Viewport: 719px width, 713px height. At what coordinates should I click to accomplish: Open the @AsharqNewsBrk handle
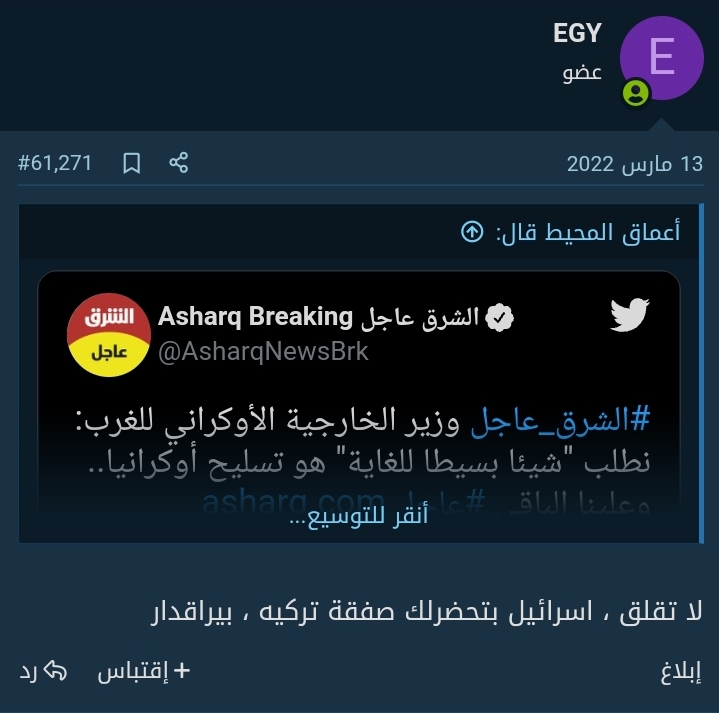click(x=264, y=351)
